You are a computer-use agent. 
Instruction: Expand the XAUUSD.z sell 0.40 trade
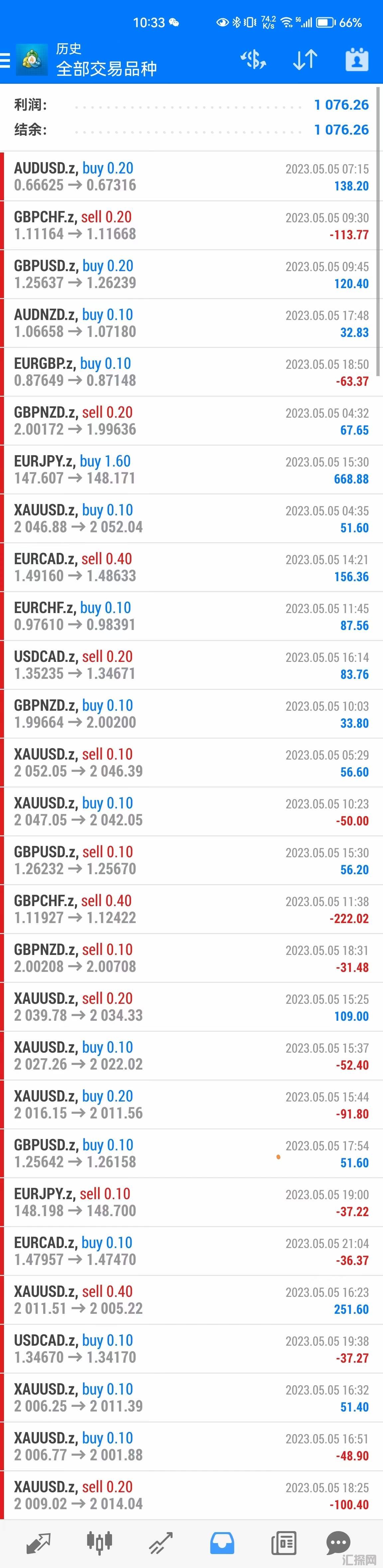tap(191, 1300)
